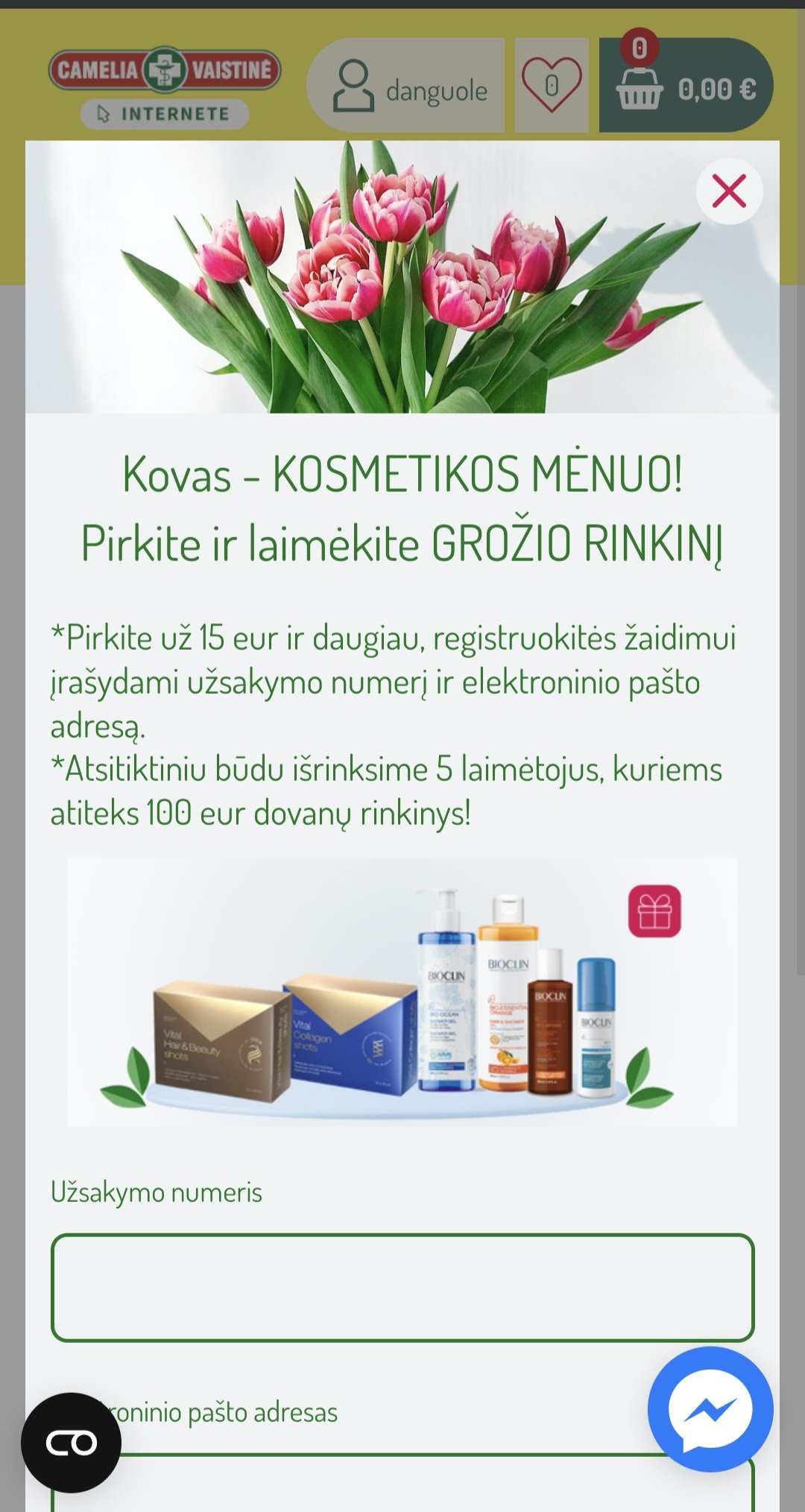Close the cosmetics month promo popup
This screenshot has width=805, height=1512.
729,191
